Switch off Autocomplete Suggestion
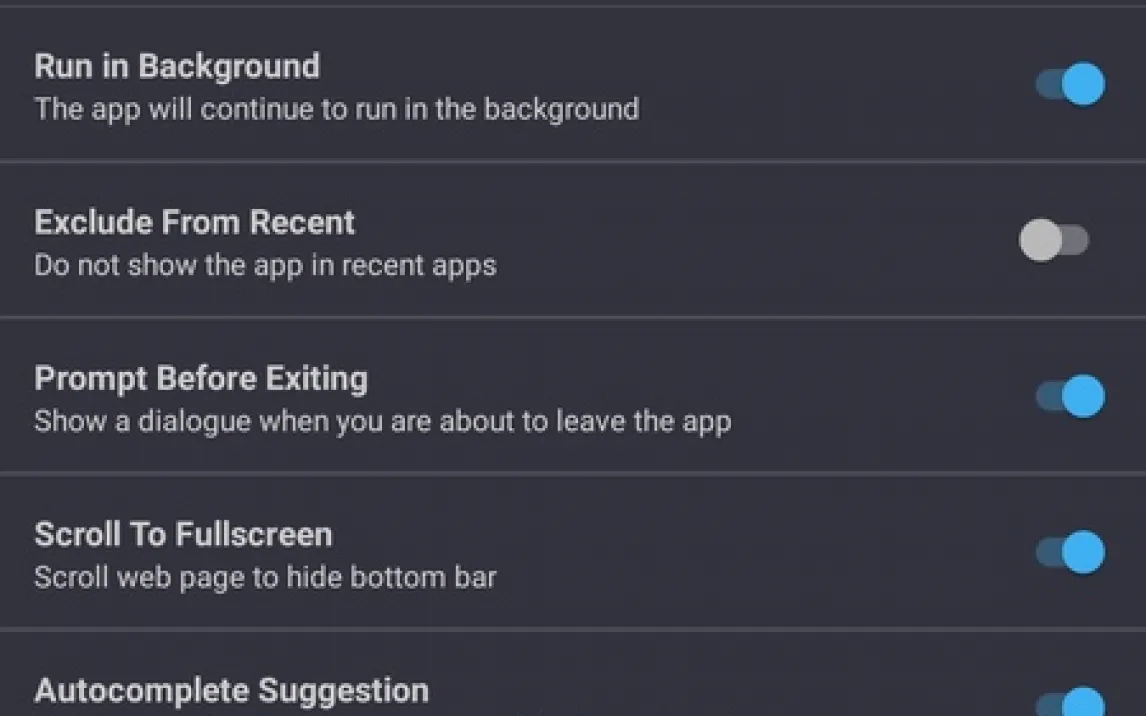Image resolution: width=1146 pixels, height=716 pixels. click(1070, 703)
